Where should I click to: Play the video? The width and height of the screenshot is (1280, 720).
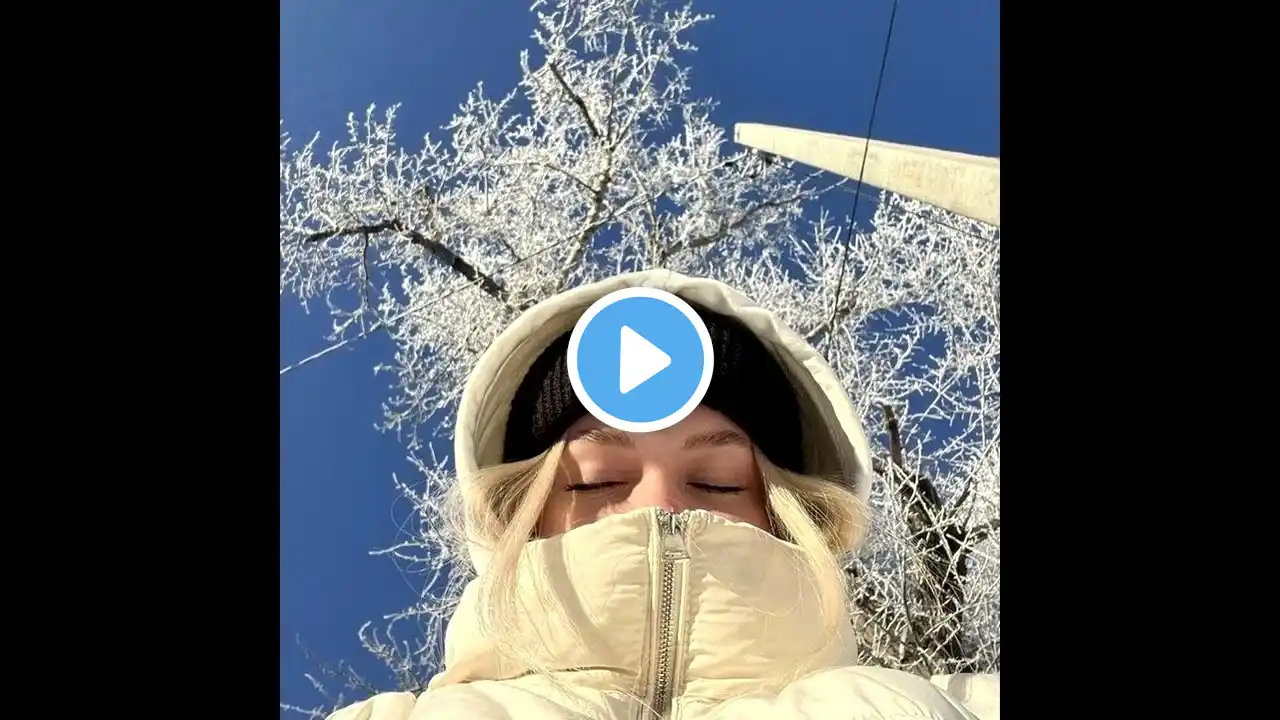tap(640, 360)
